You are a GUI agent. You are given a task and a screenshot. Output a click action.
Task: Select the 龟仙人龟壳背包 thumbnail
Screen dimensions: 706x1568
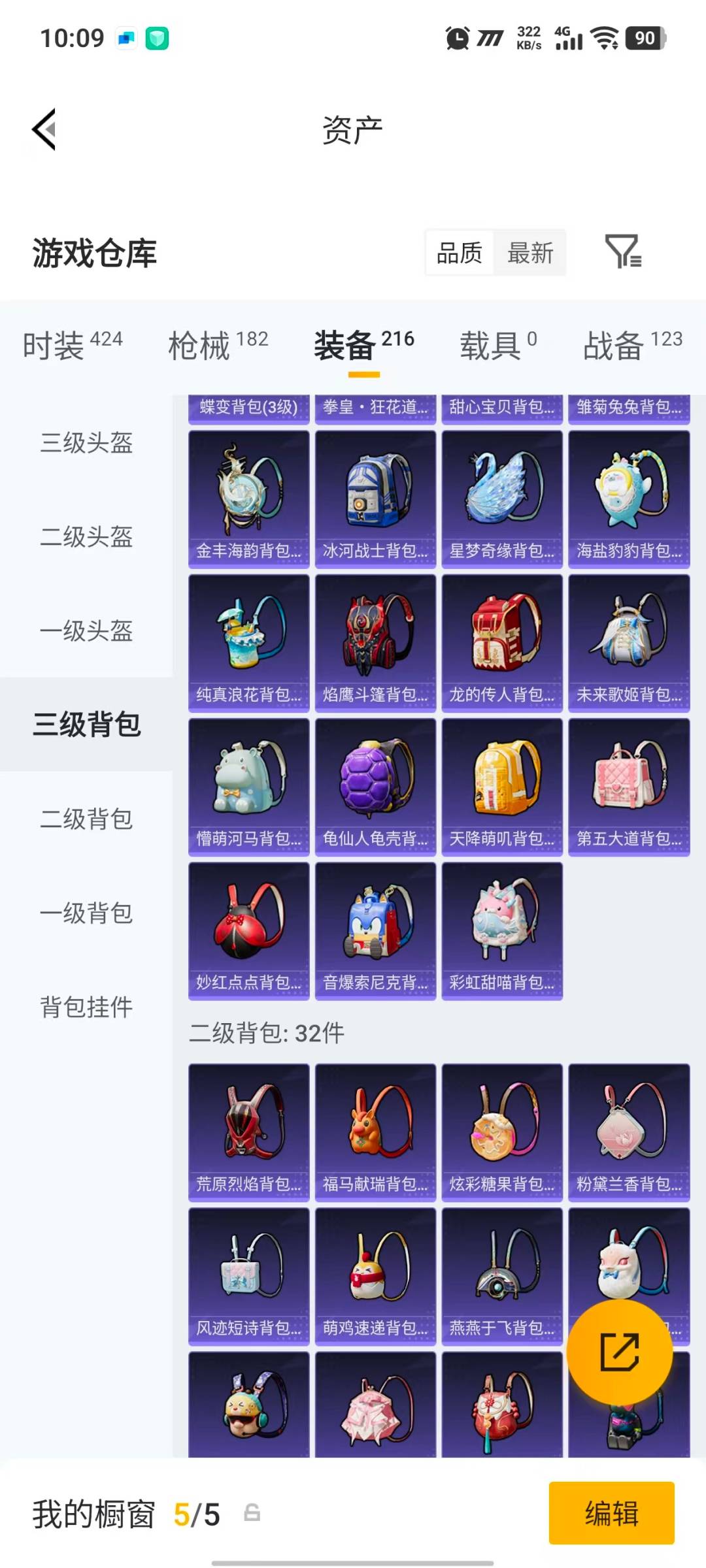375,787
